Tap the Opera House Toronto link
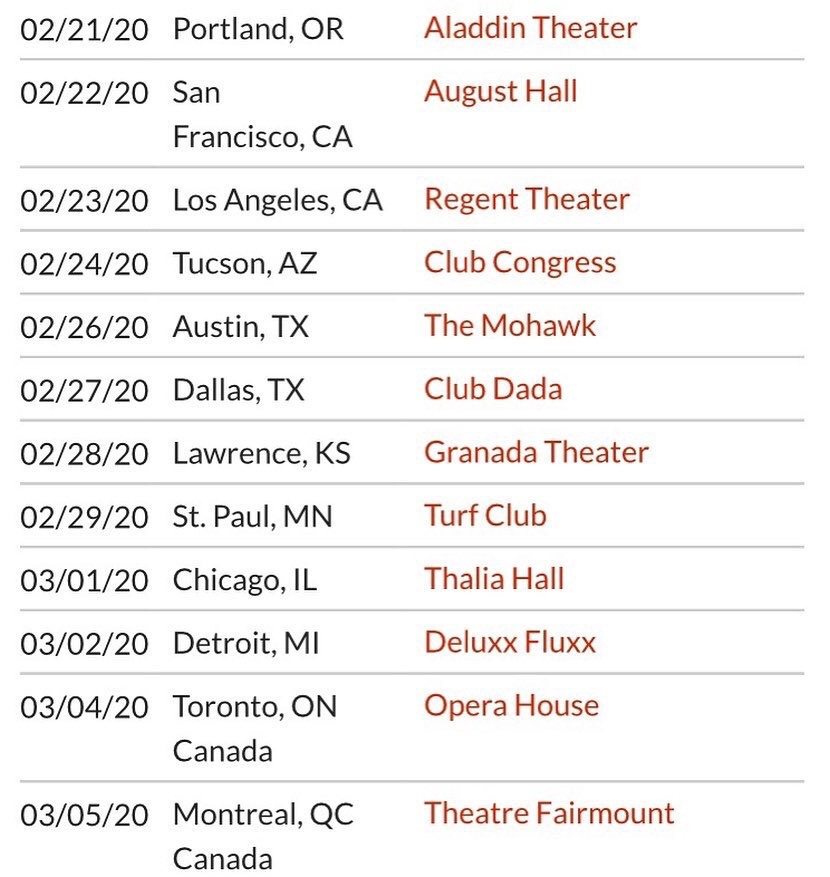The height and width of the screenshot is (877, 830). (x=511, y=706)
